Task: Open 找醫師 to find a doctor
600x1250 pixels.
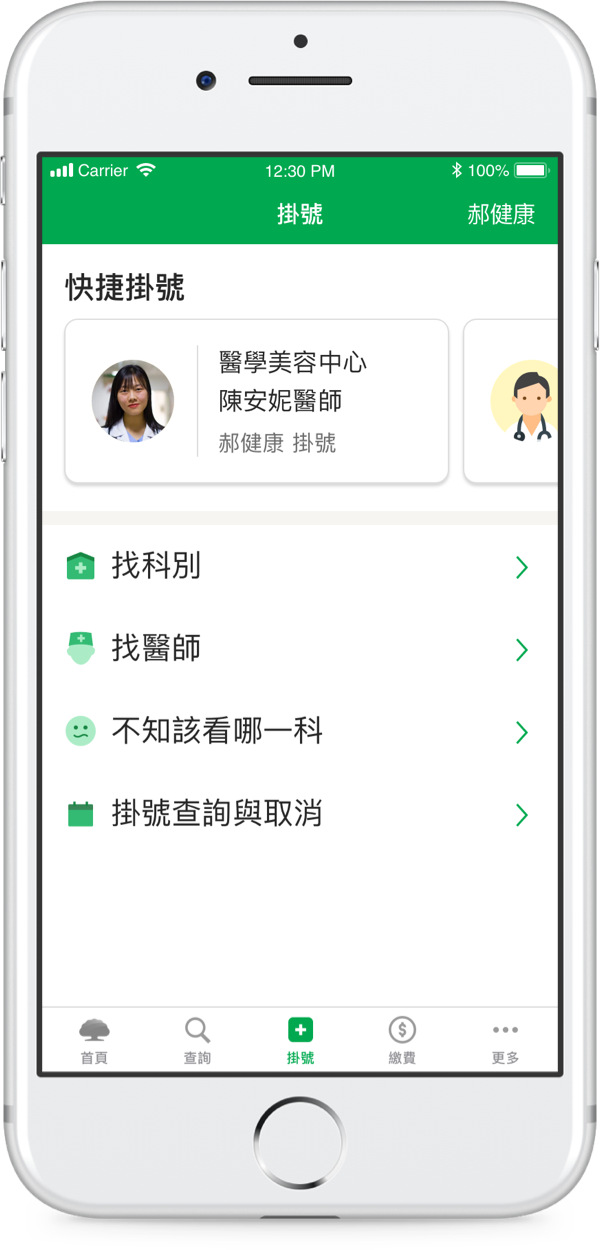Action: tap(298, 649)
